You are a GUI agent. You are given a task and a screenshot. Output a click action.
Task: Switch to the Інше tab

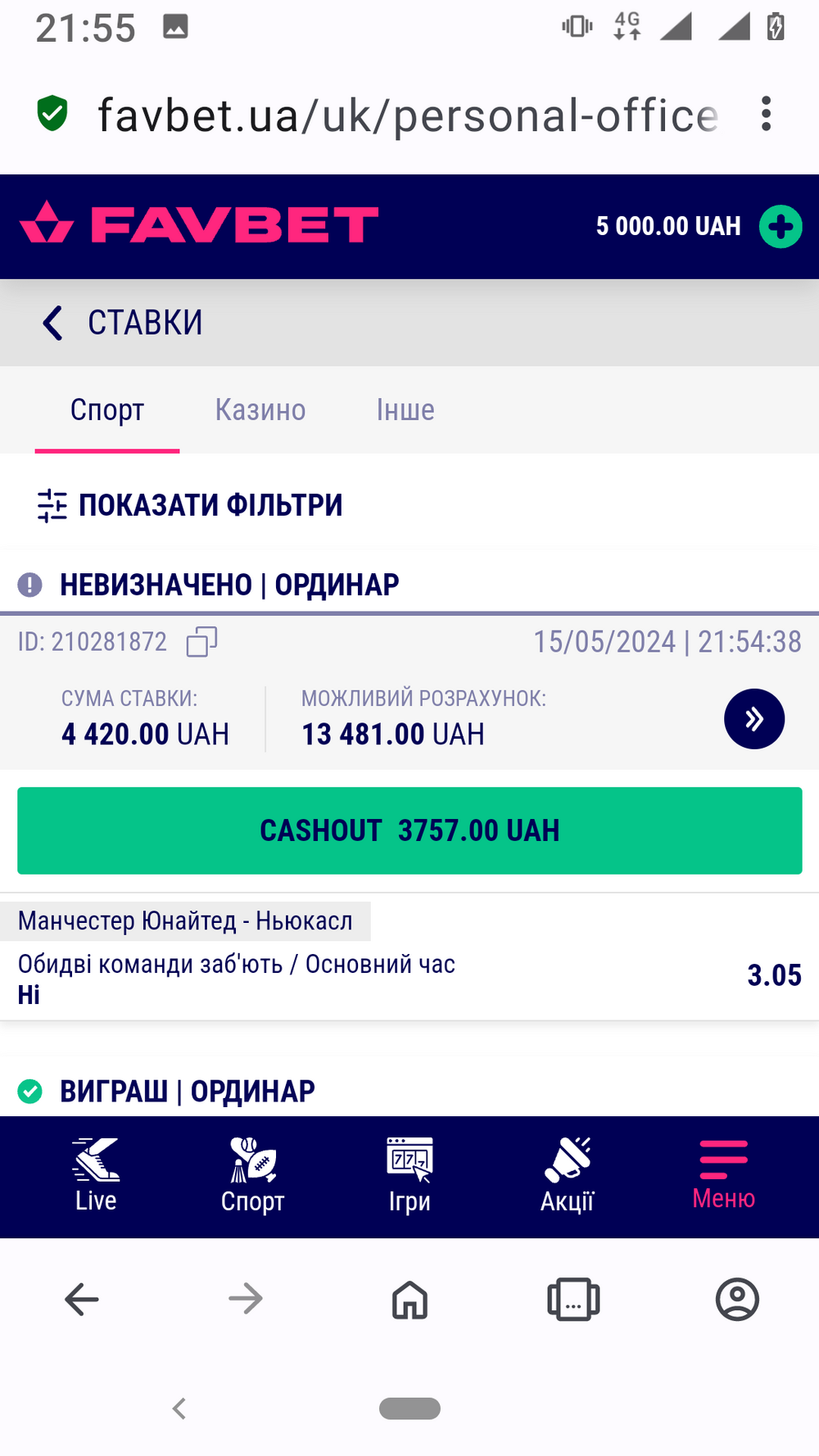[405, 409]
